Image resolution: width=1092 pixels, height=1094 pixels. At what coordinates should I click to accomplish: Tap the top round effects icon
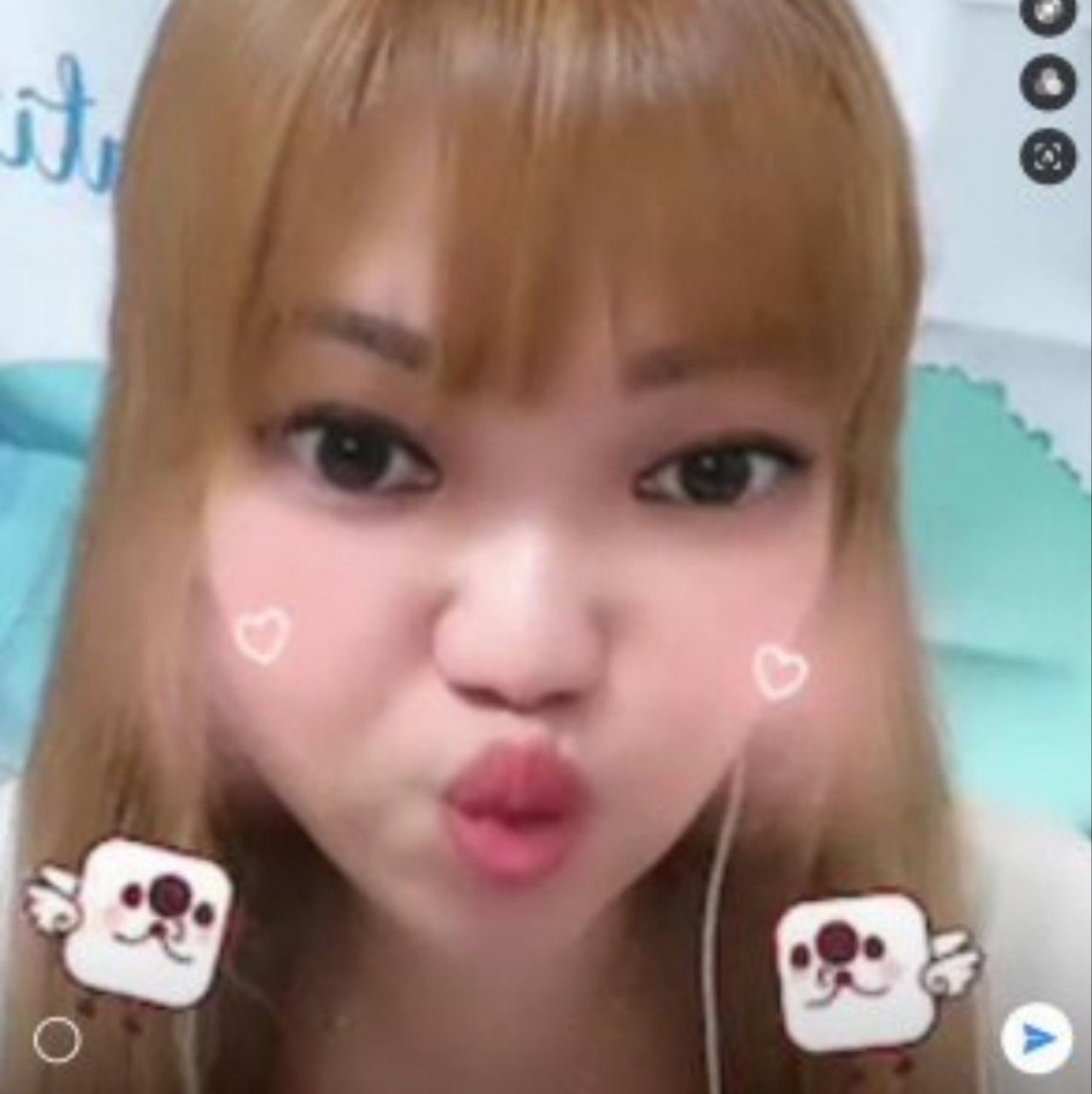pos(1047,12)
